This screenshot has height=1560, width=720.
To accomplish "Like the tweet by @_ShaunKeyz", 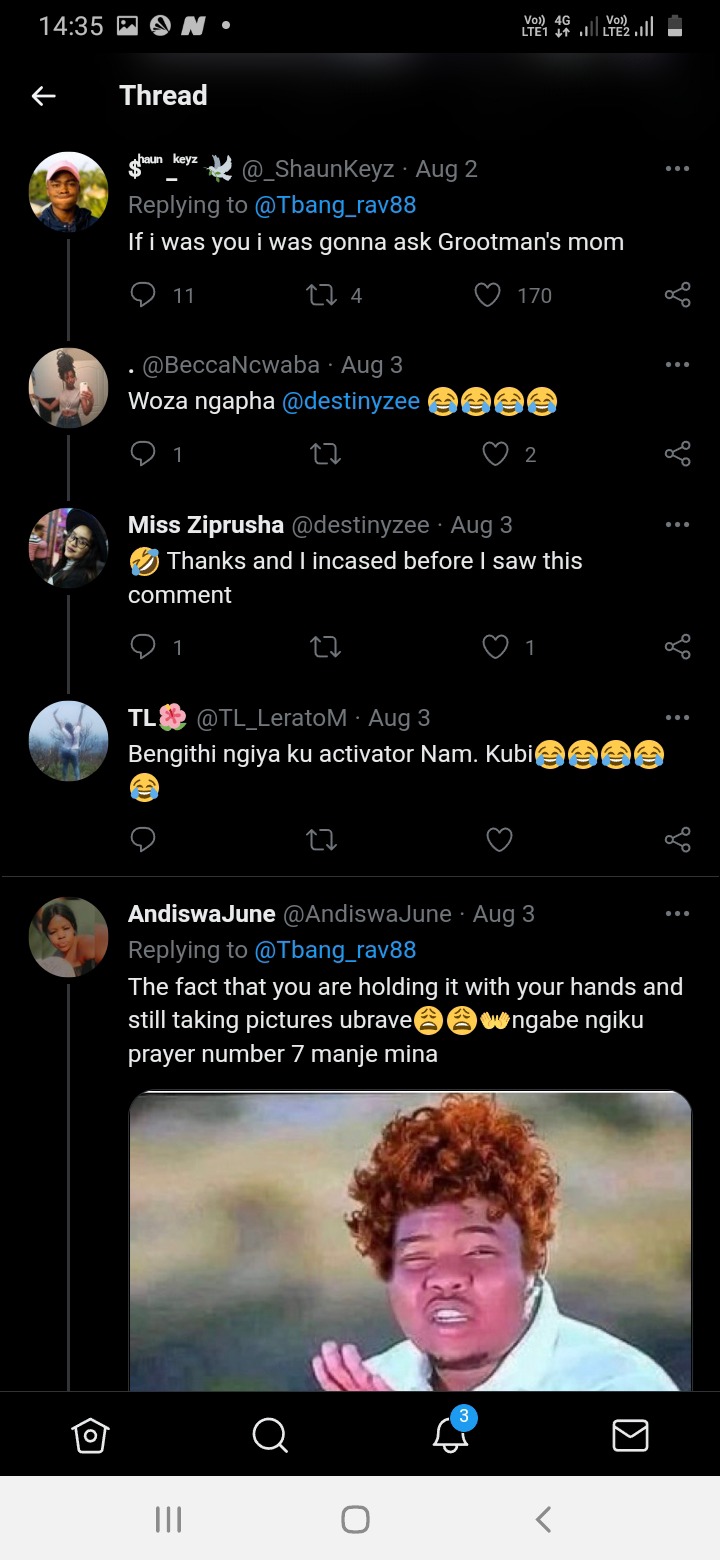I will point(487,295).
